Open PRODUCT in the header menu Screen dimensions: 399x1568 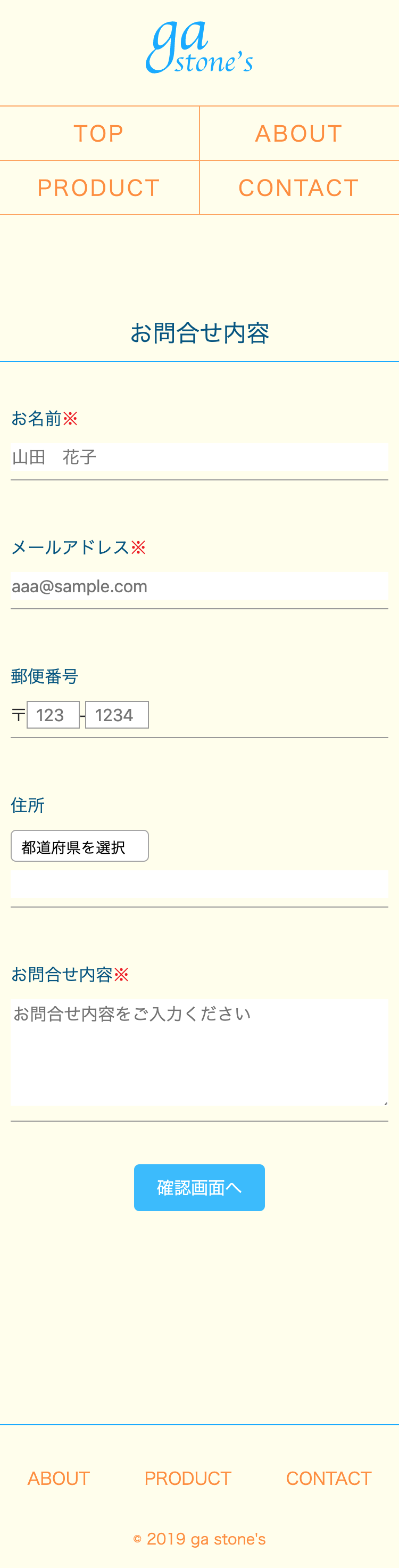[99, 188]
